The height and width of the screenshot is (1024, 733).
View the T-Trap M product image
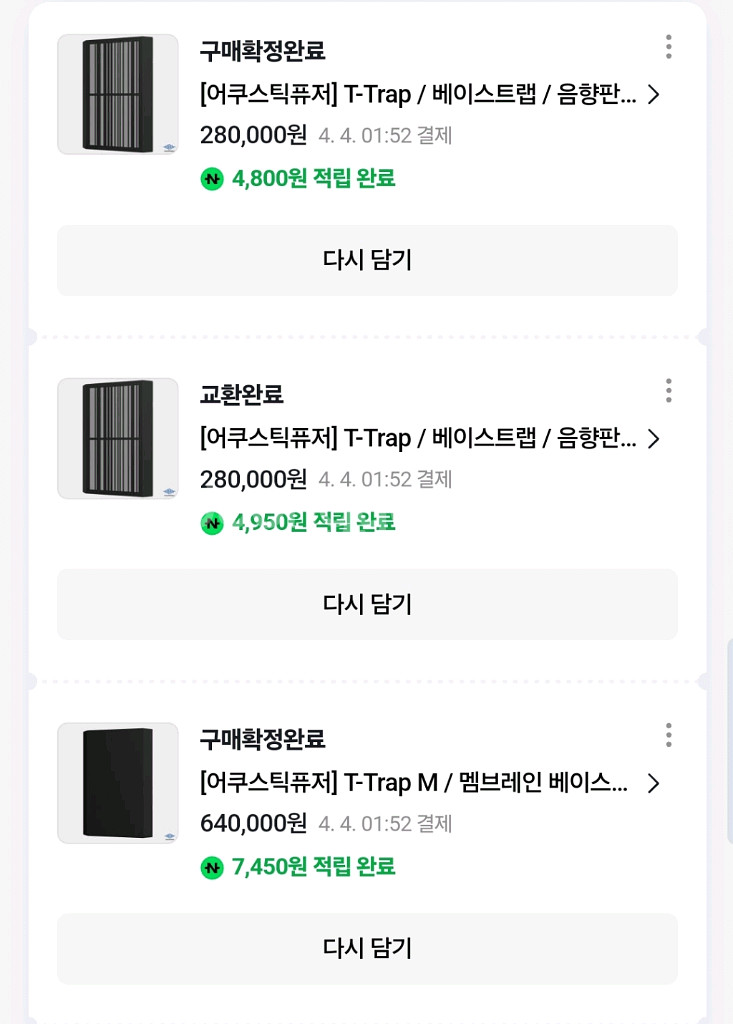coord(118,783)
